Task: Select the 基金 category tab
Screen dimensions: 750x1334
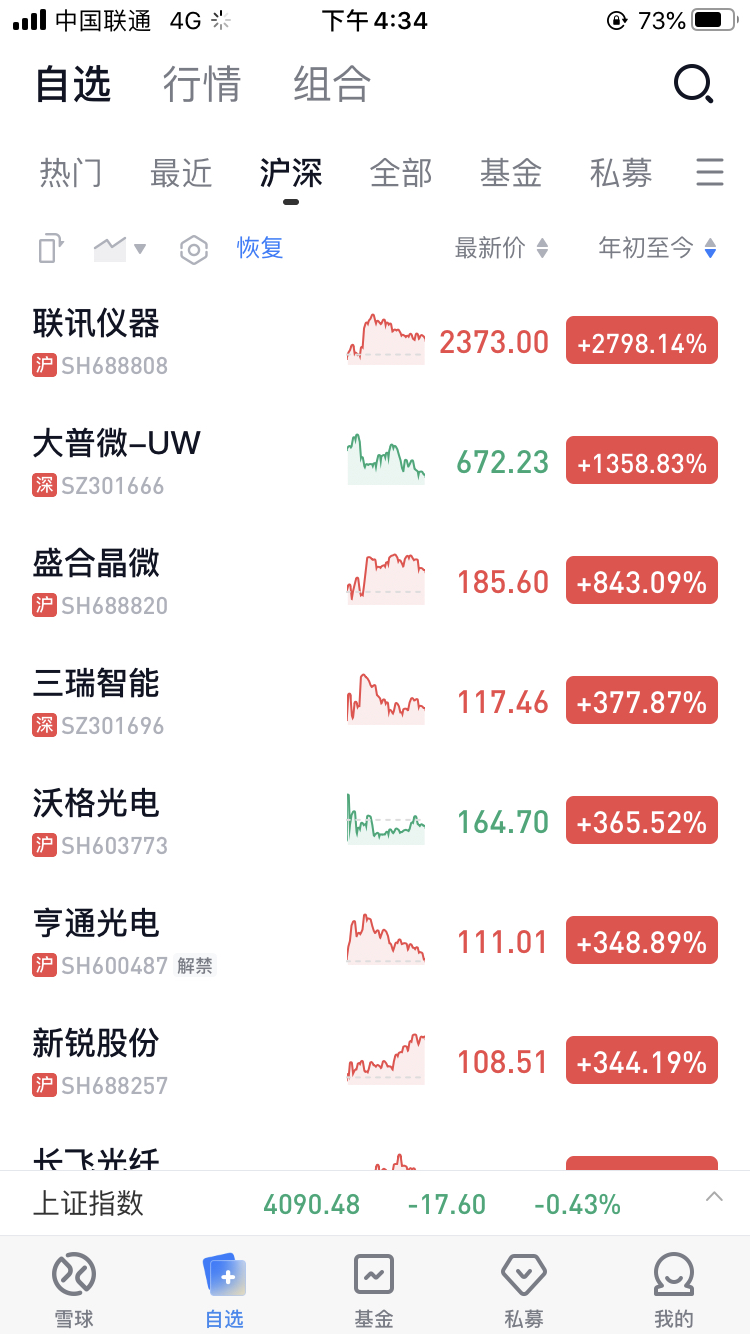Action: click(511, 173)
